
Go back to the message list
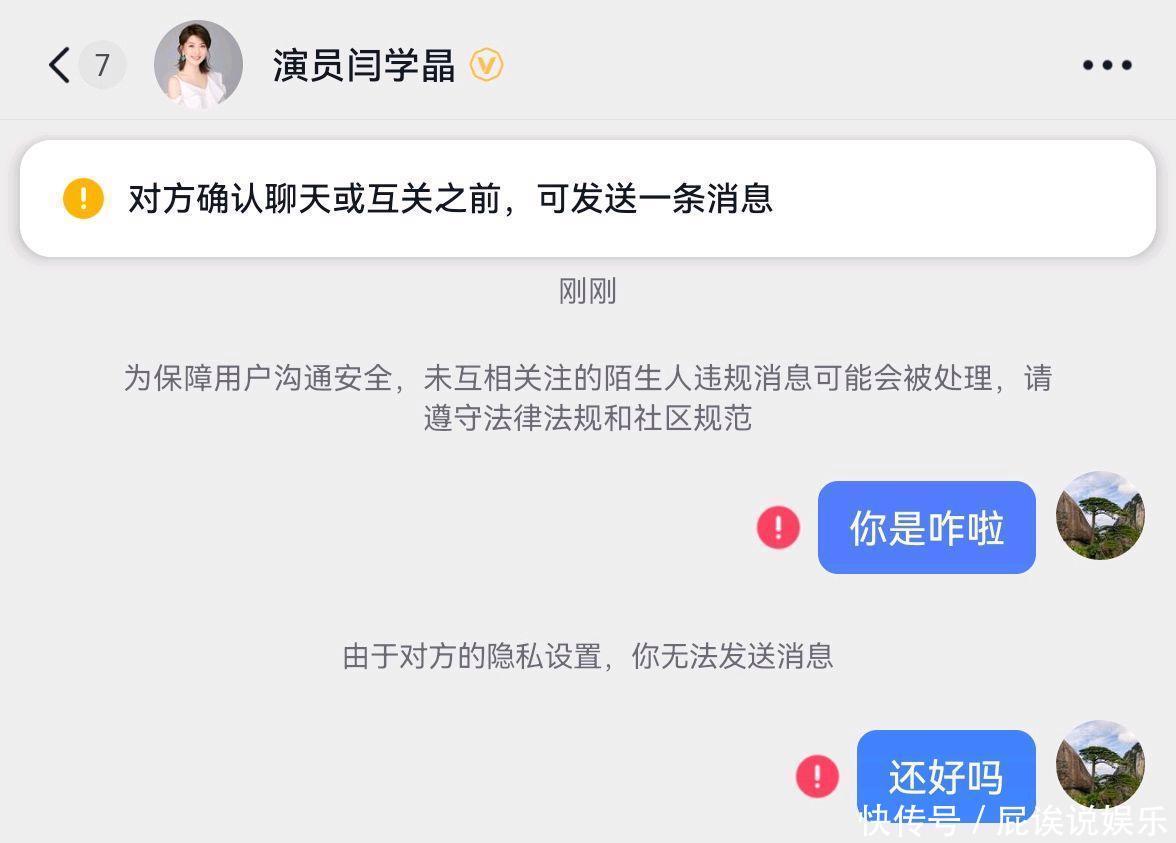60,66
